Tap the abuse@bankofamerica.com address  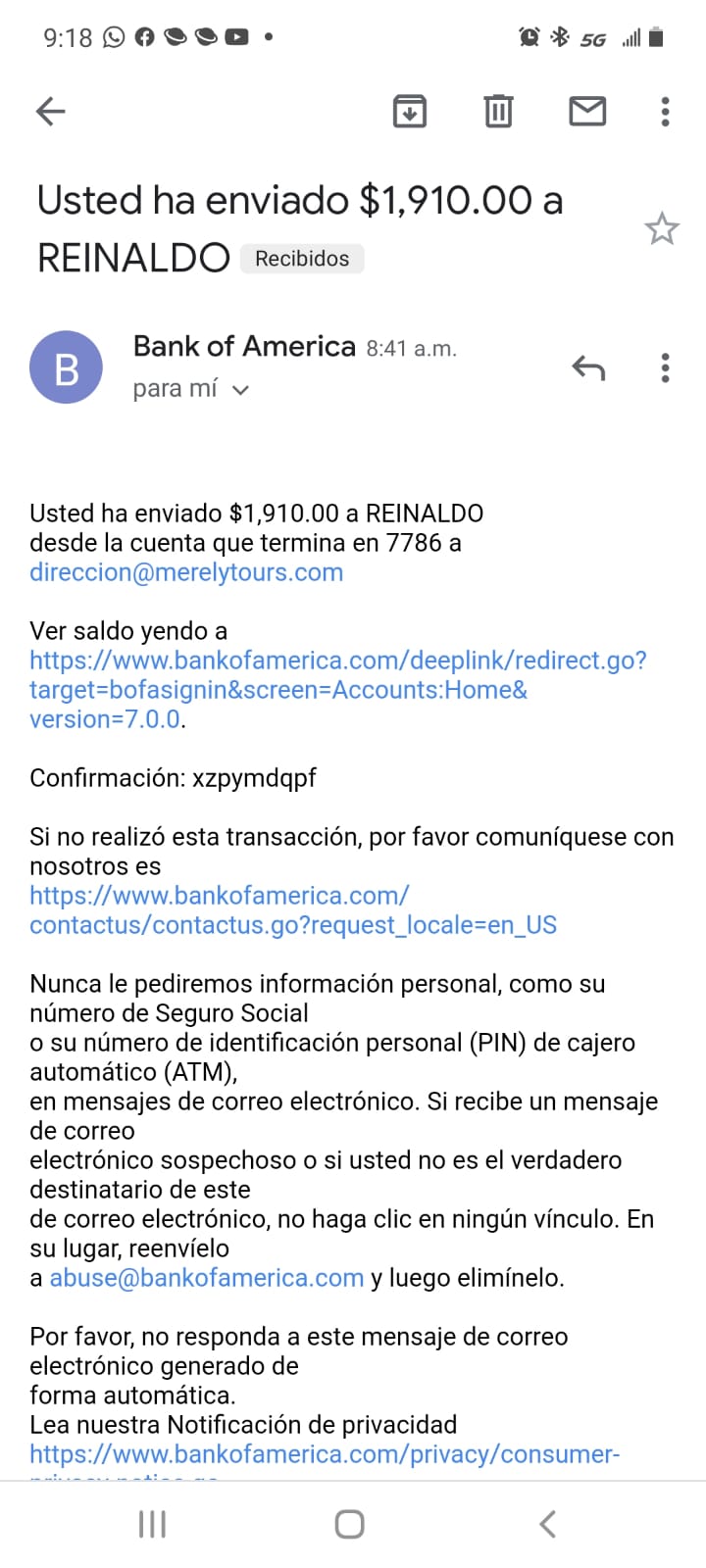[207, 1278]
